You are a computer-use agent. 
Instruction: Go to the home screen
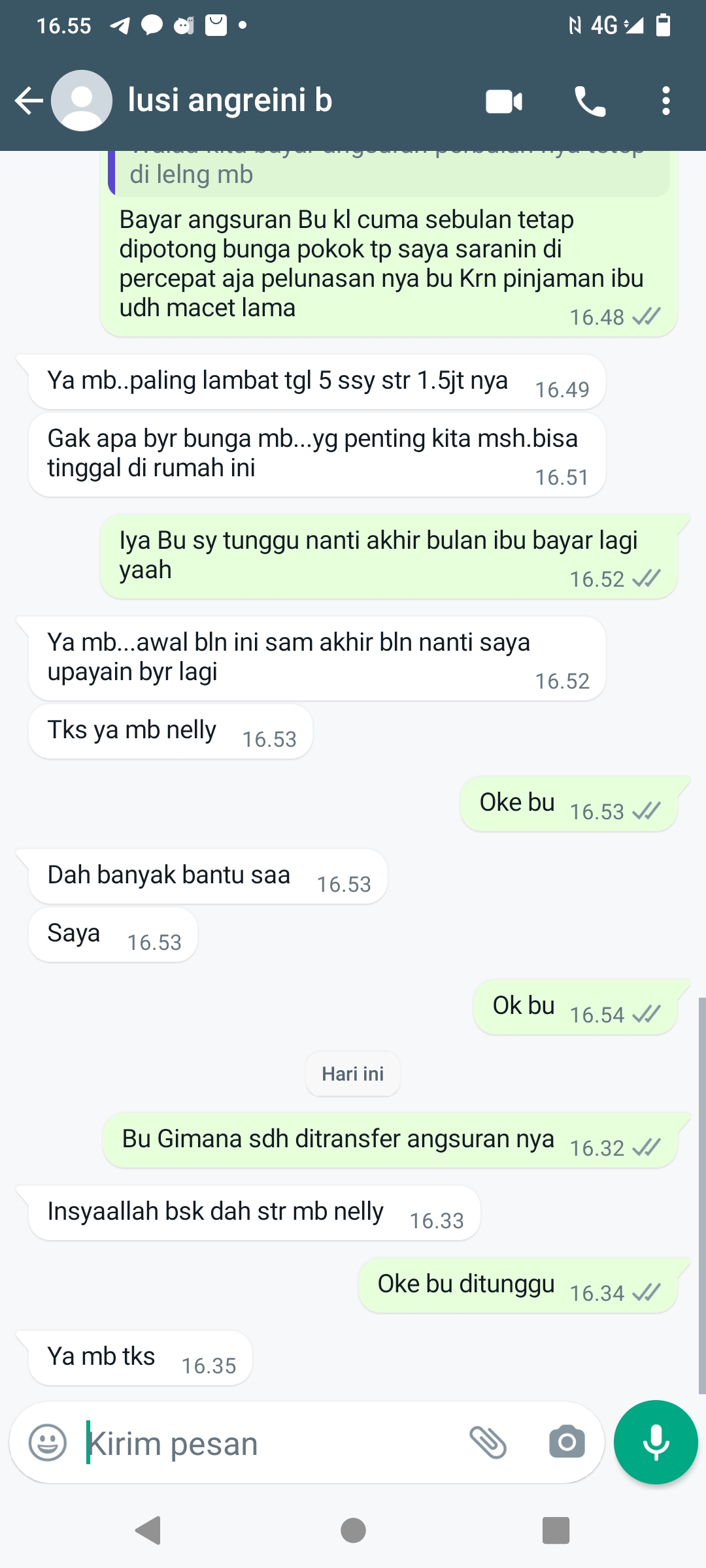353,1530
